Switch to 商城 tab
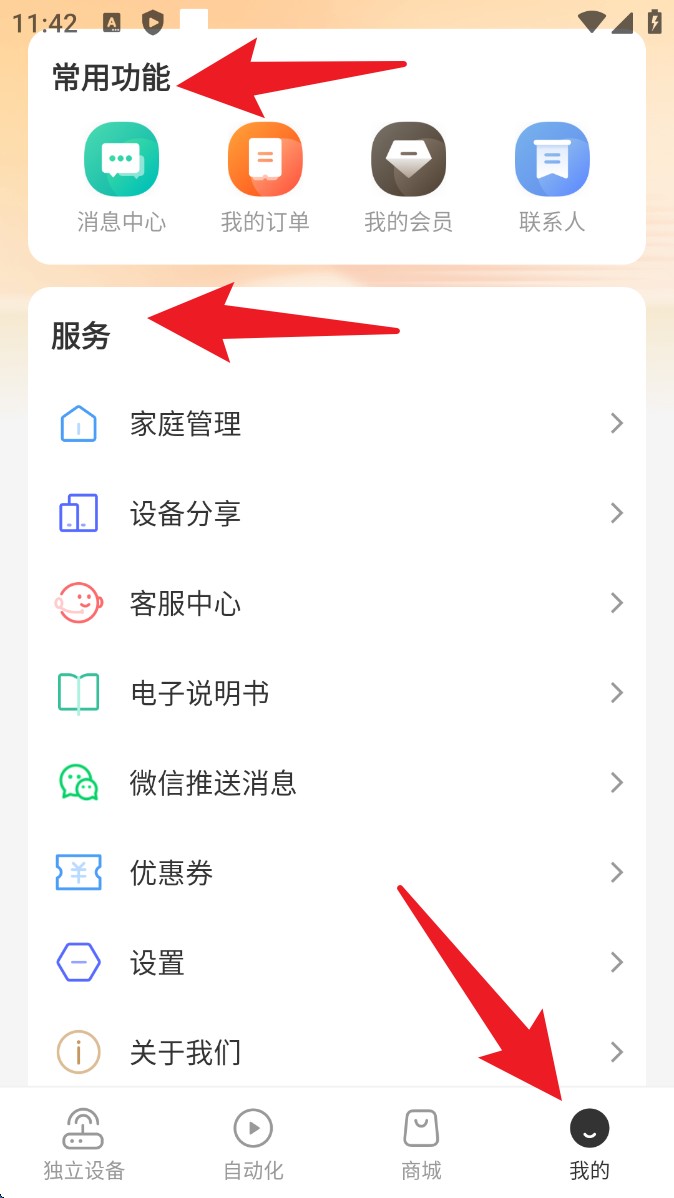The width and height of the screenshot is (674, 1198). pyautogui.click(x=421, y=1144)
